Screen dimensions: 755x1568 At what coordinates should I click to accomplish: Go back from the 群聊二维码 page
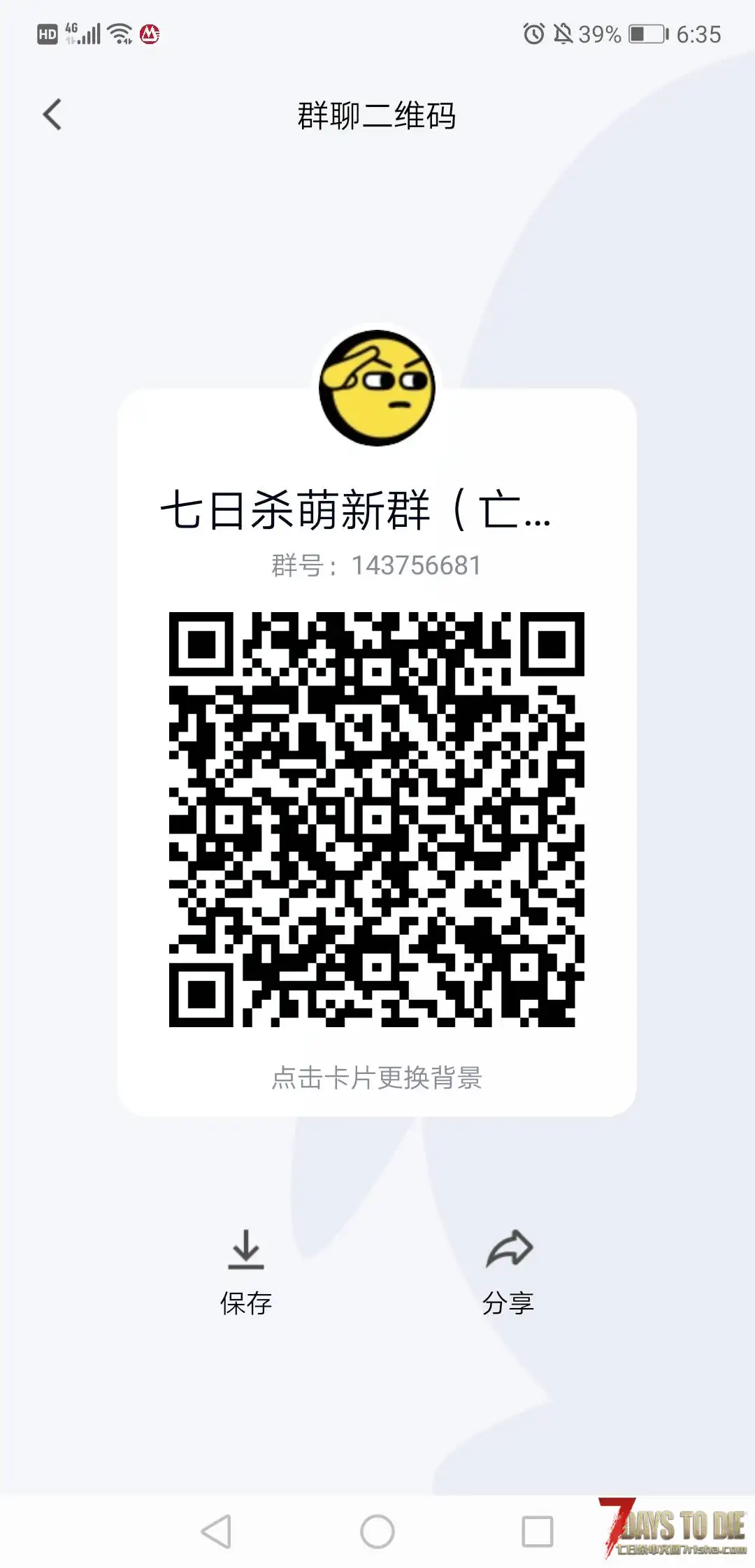[52, 115]
